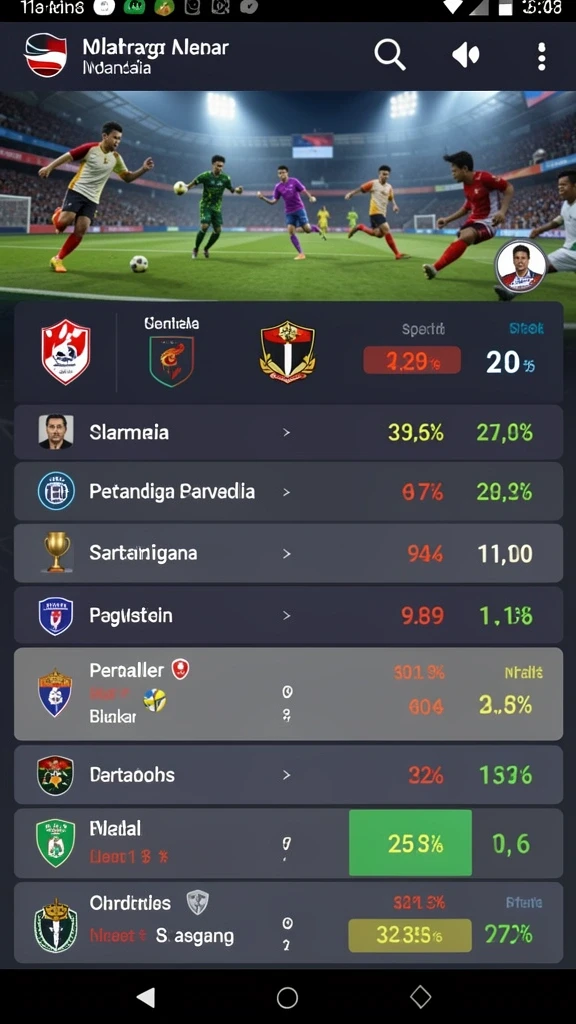
Task: Select the yellow 32 35% odds button
Action: tap(409, 935)
